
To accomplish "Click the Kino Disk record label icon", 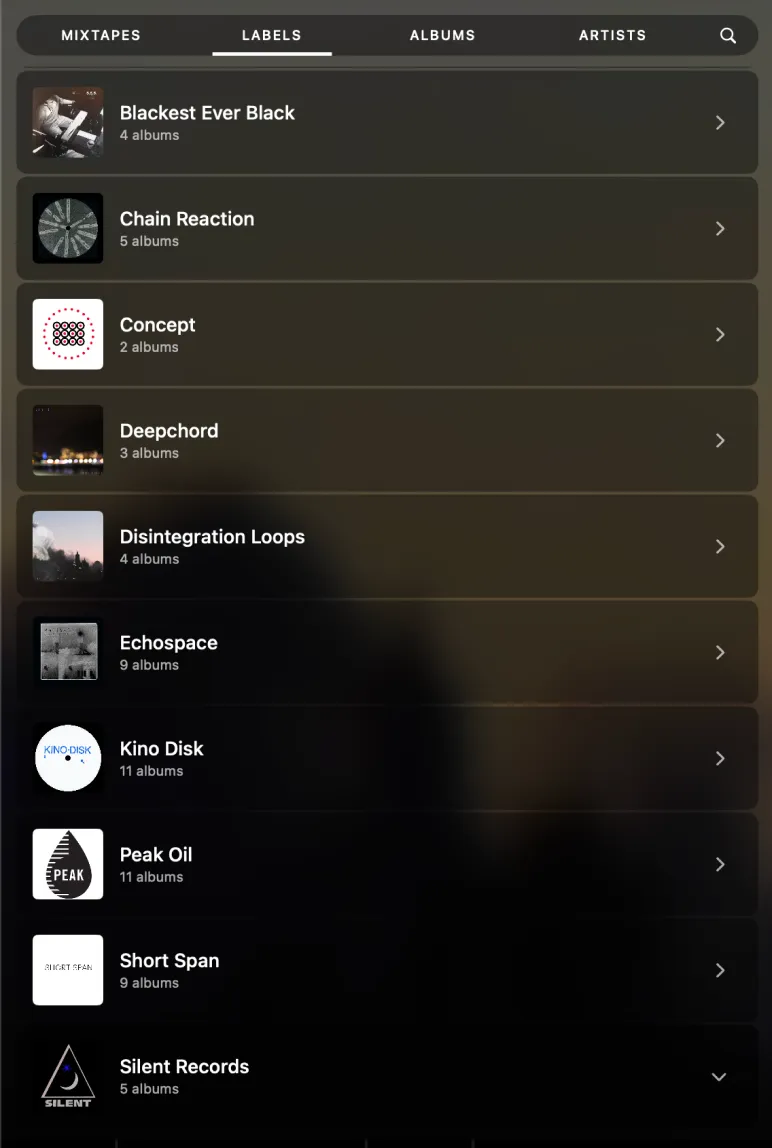I will click(x=68, y=758).
